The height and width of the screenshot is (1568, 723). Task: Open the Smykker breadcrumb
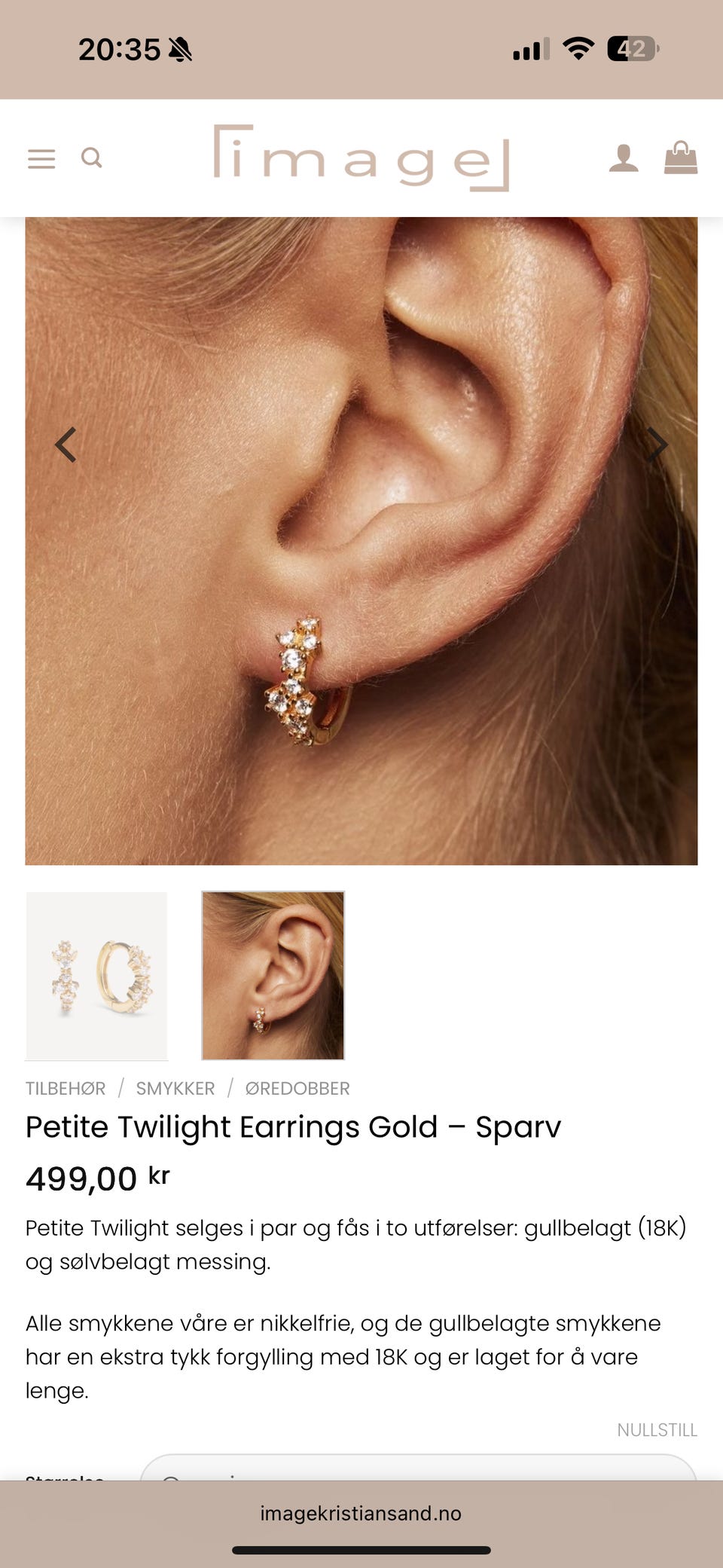[175, 1088]
